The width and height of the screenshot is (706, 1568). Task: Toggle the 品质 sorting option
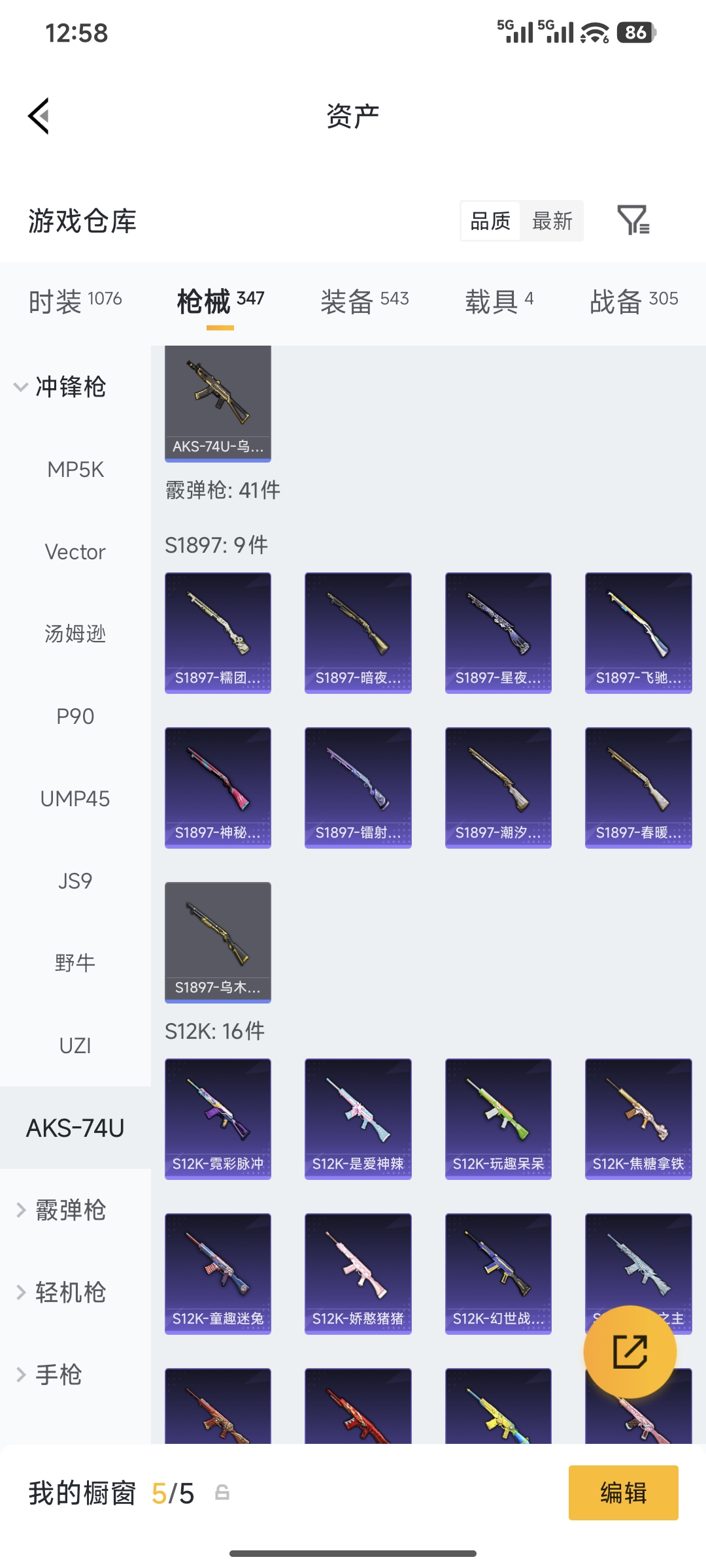point(489,221)
